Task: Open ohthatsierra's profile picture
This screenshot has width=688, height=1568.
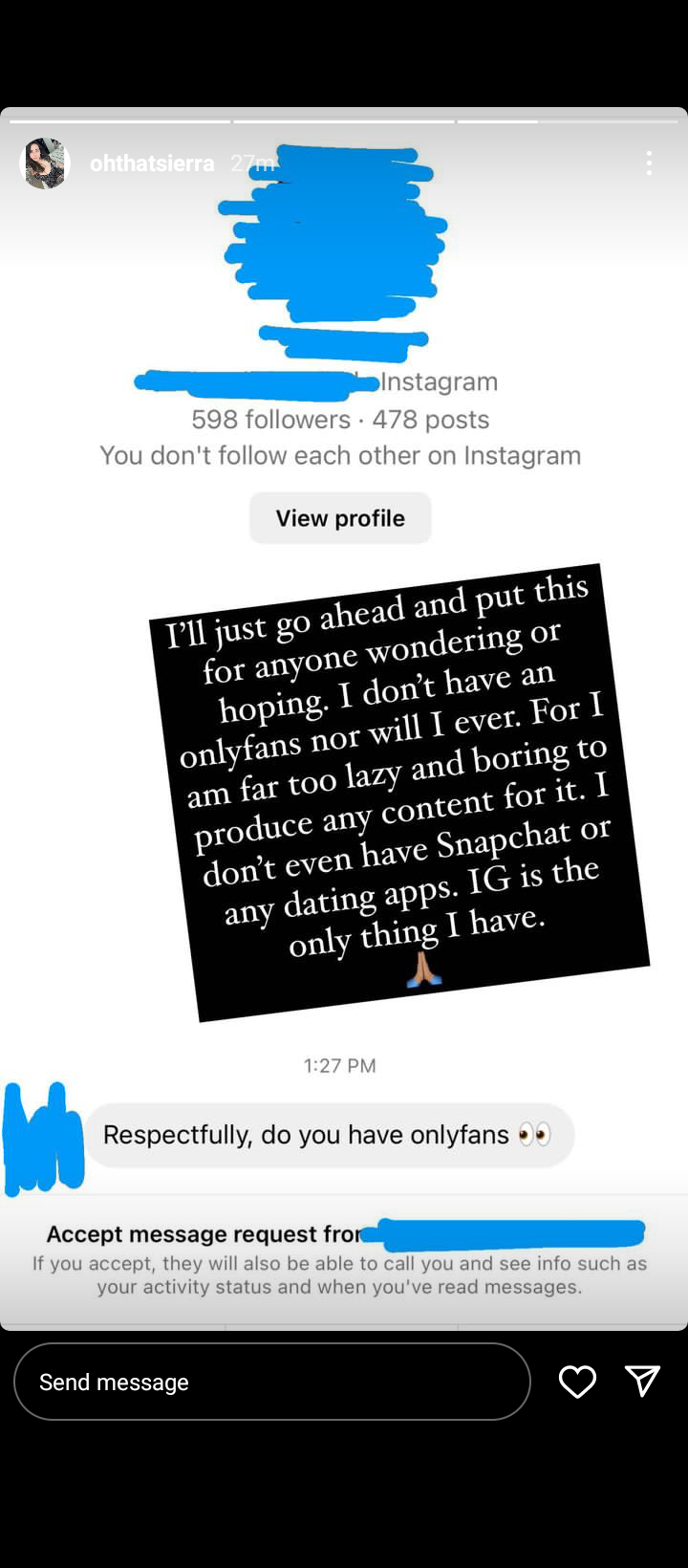Action: coord(45,163)
